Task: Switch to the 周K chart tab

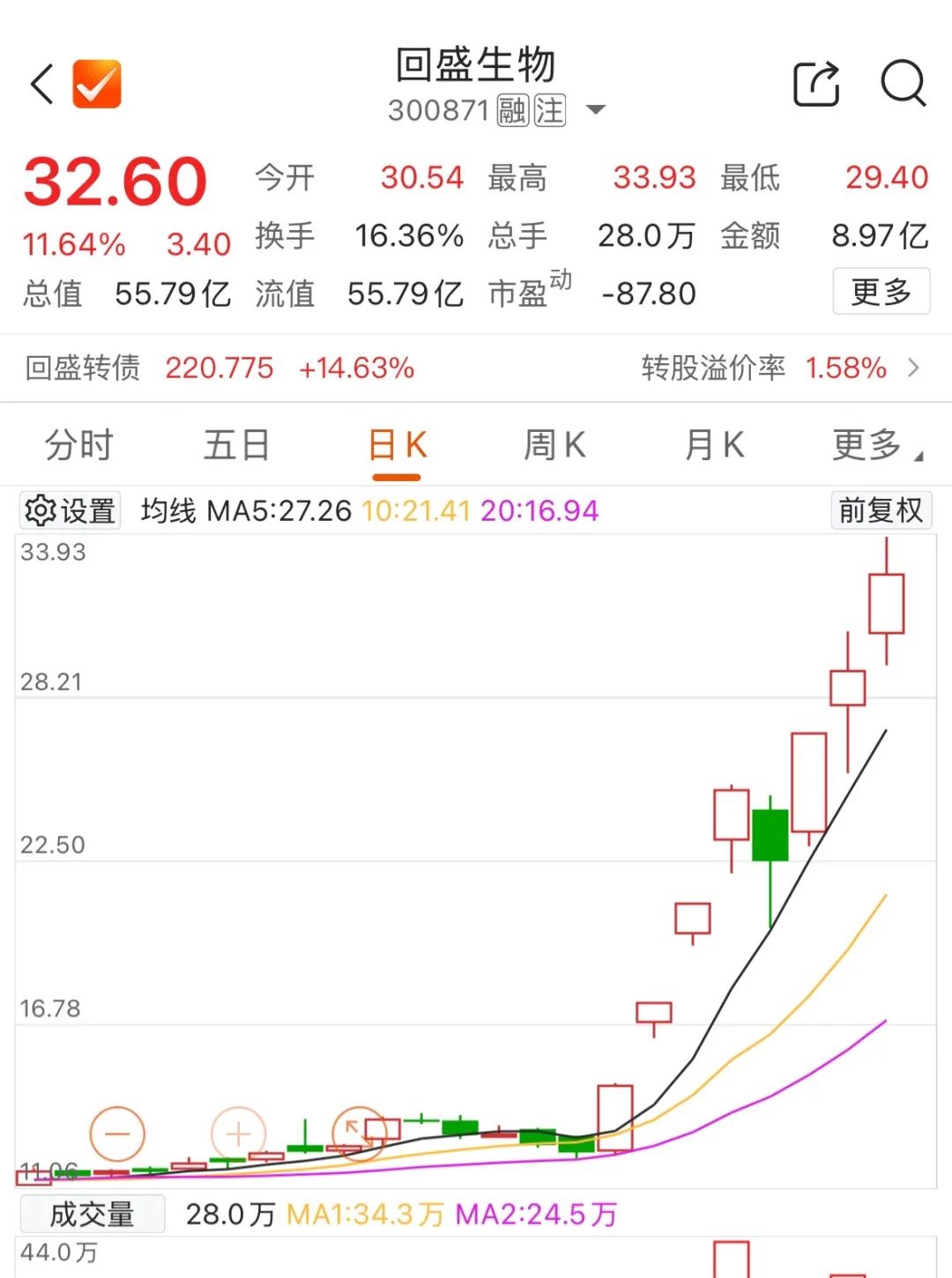Action: point(554,445)
